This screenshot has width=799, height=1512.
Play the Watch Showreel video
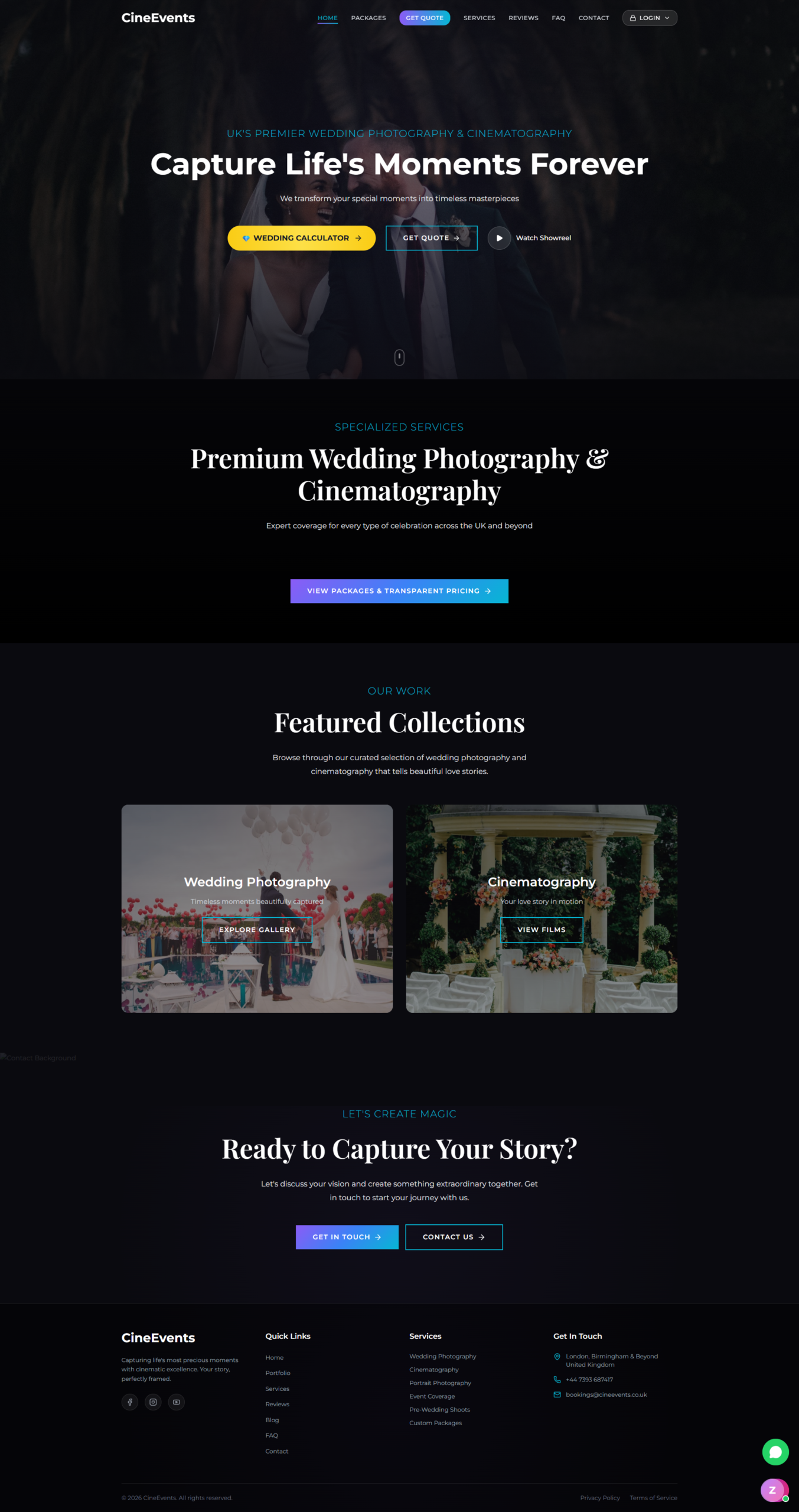tap(499, 238)
